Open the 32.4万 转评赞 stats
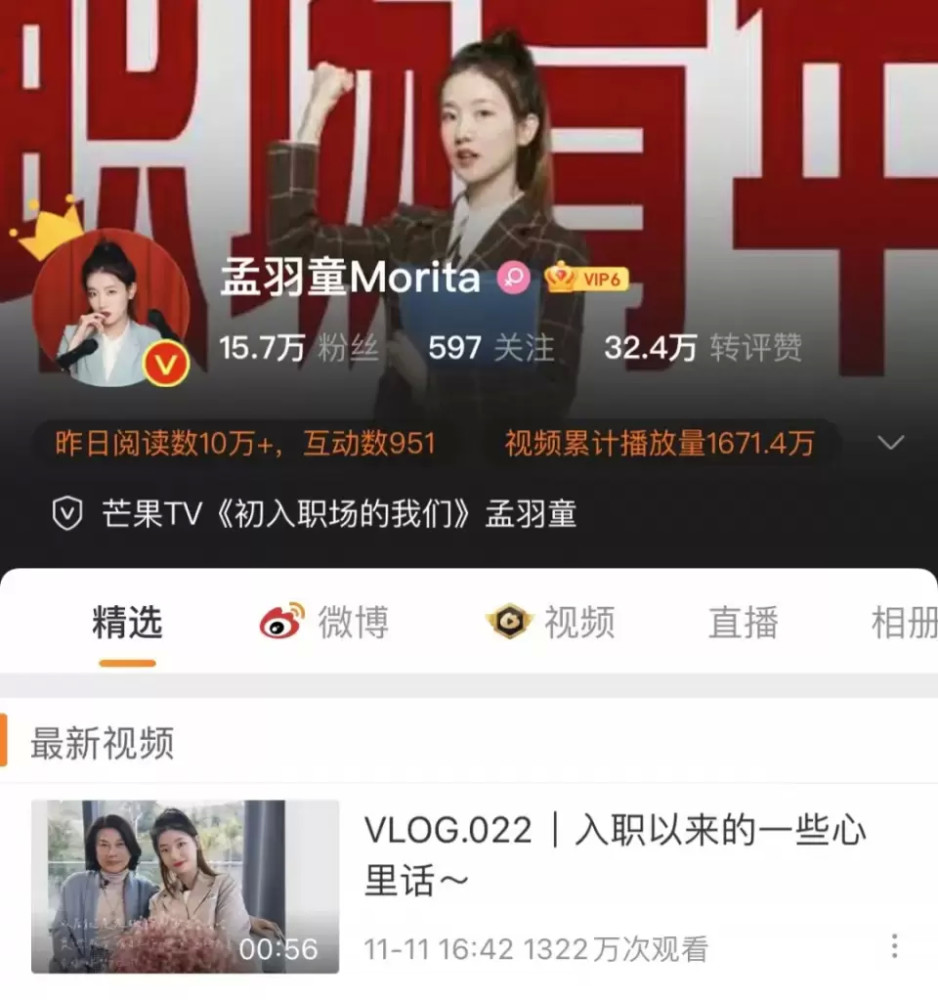The width and height of the screenshot is (938, 1000). (x=702, y=347)
